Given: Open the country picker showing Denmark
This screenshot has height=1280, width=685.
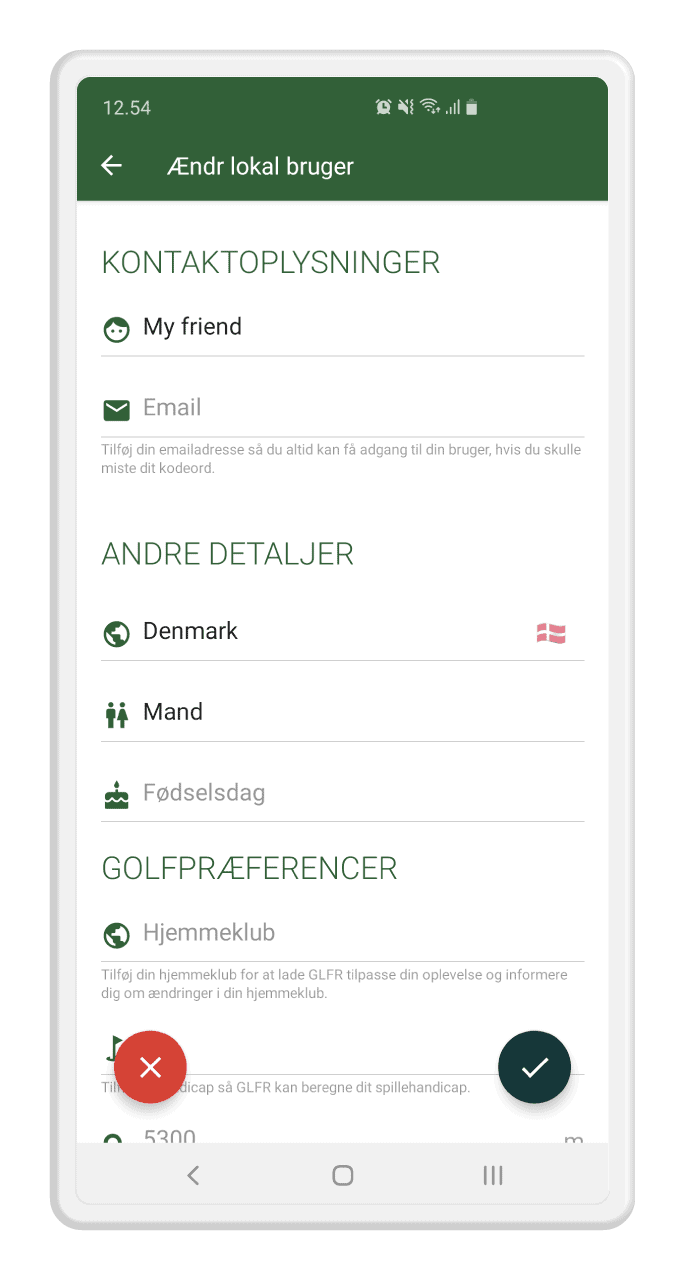Looking at the screenshot, I should pos(342,632).
